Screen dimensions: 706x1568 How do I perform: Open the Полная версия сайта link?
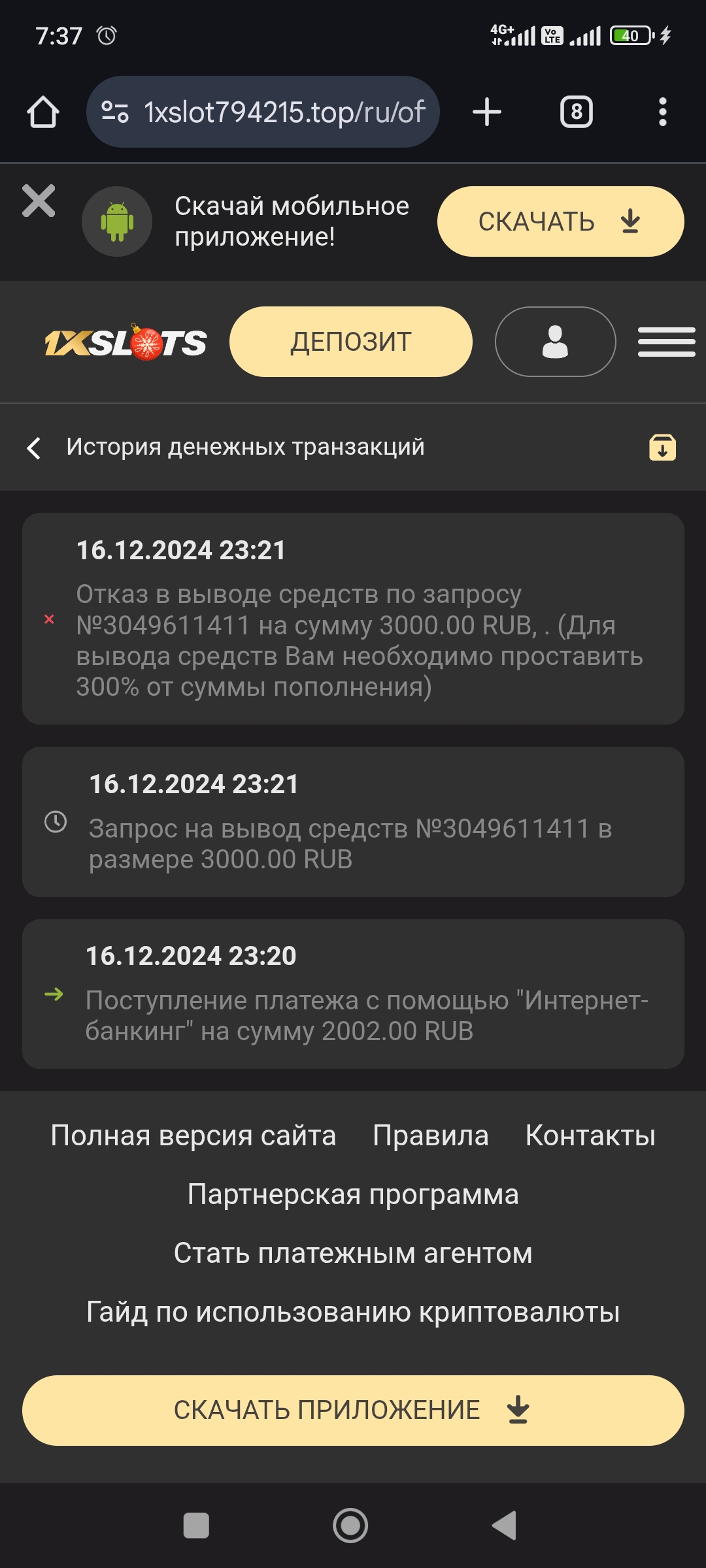click(x=193, y=1135)
